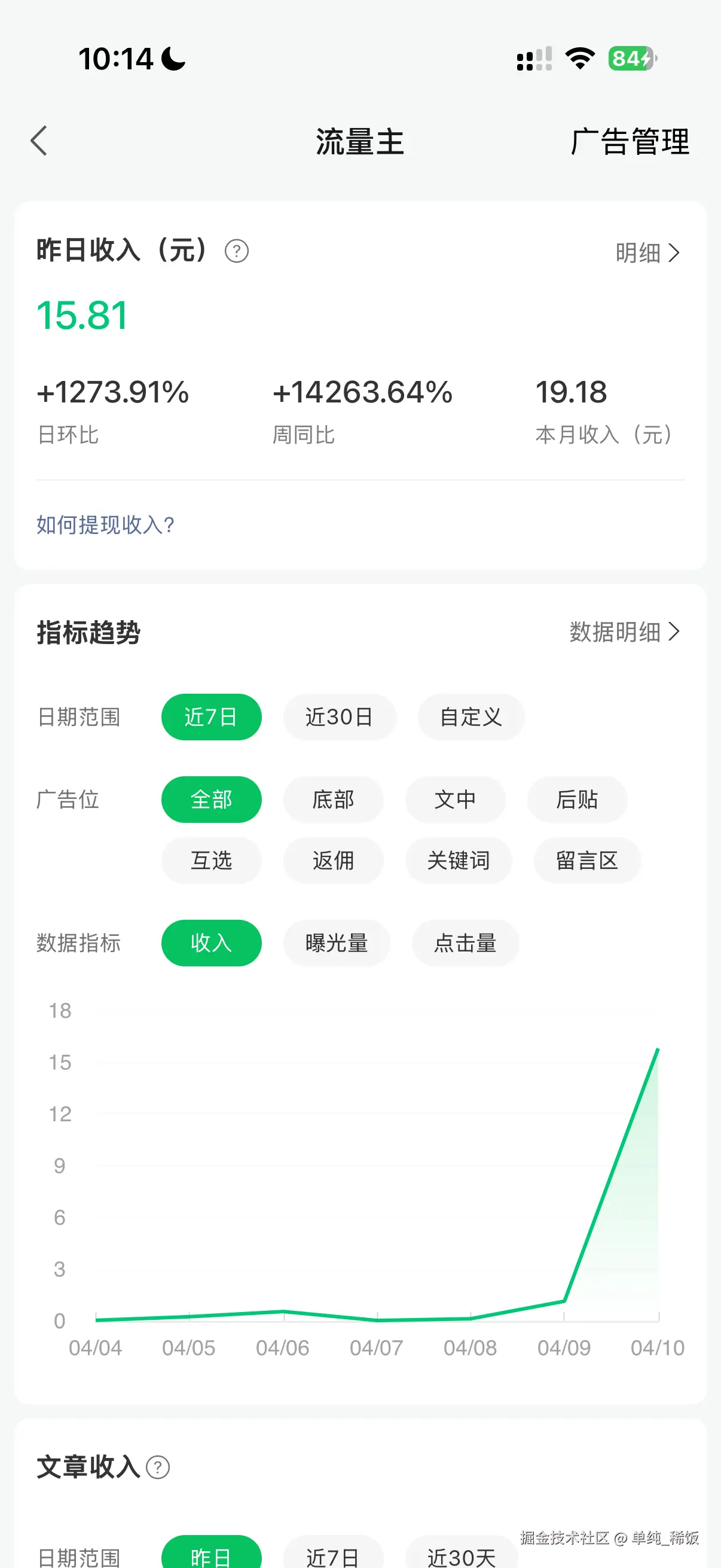The width and height of the screenshot is (721, 1568).
Task: Filter ads by 文中 position
Action: pyautogui.click(x=456, y=800)
